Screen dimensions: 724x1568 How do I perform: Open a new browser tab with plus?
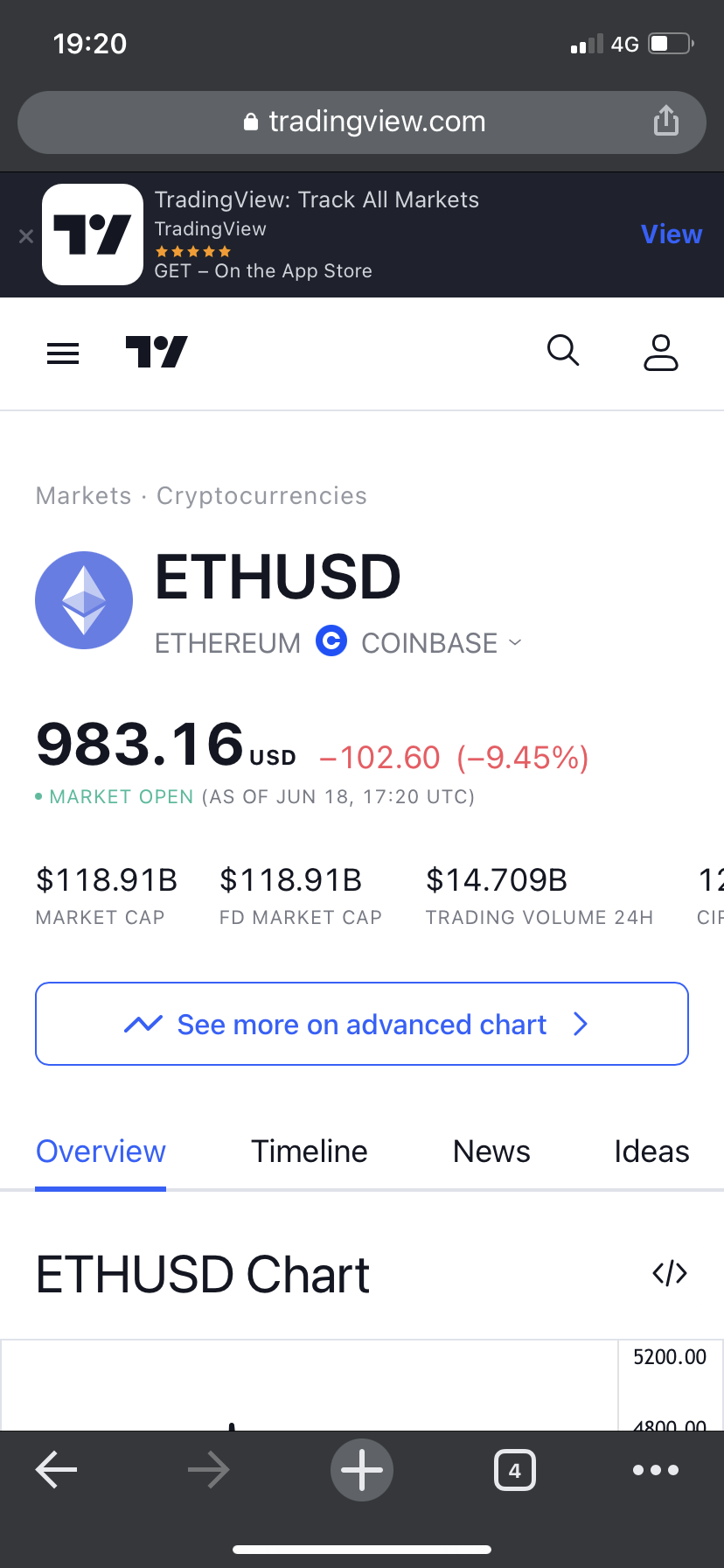362,1470
